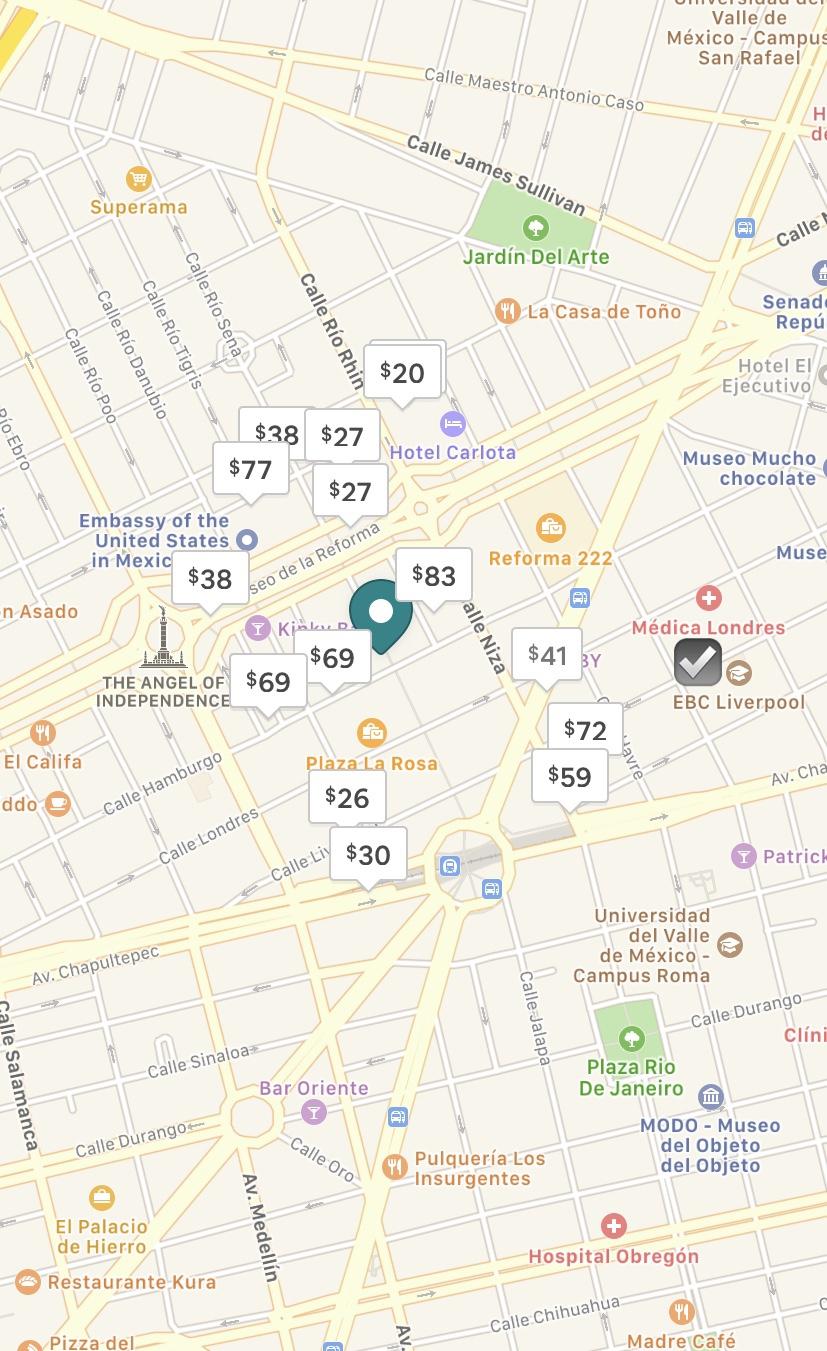Tap the $83 price pin

(434, 576)
